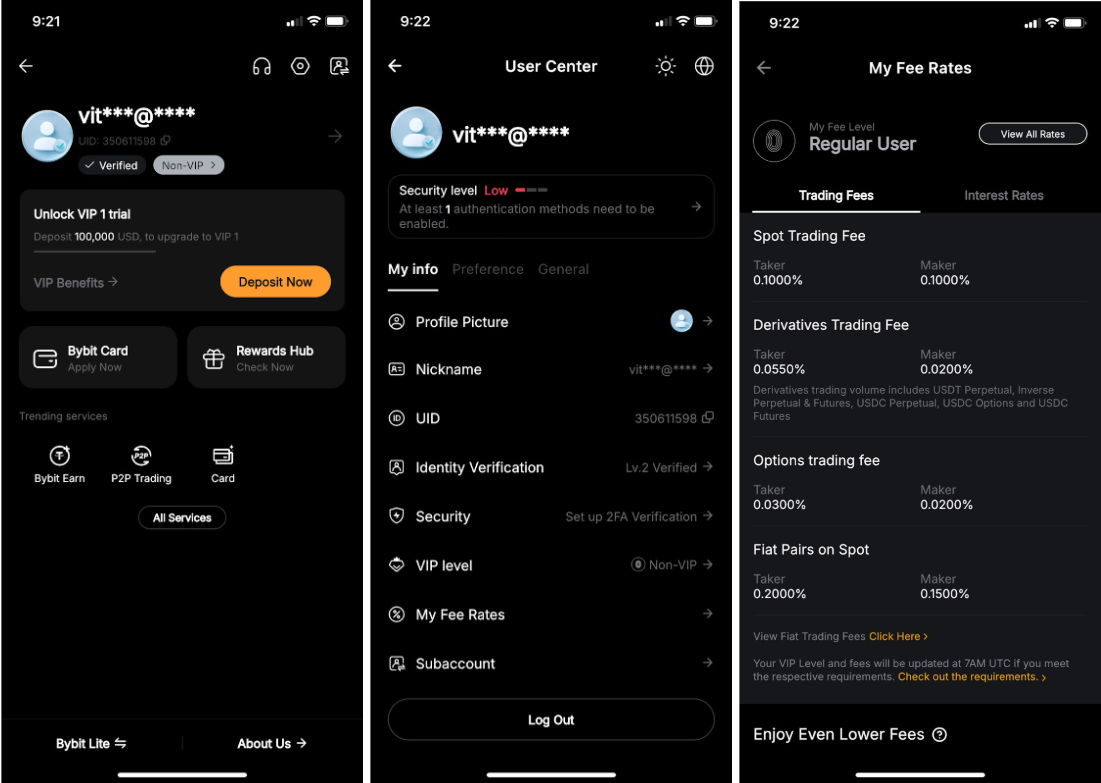Open the Subaccount row
The height and width of the screenshot is (783, 1101).
tap(550, 663)
